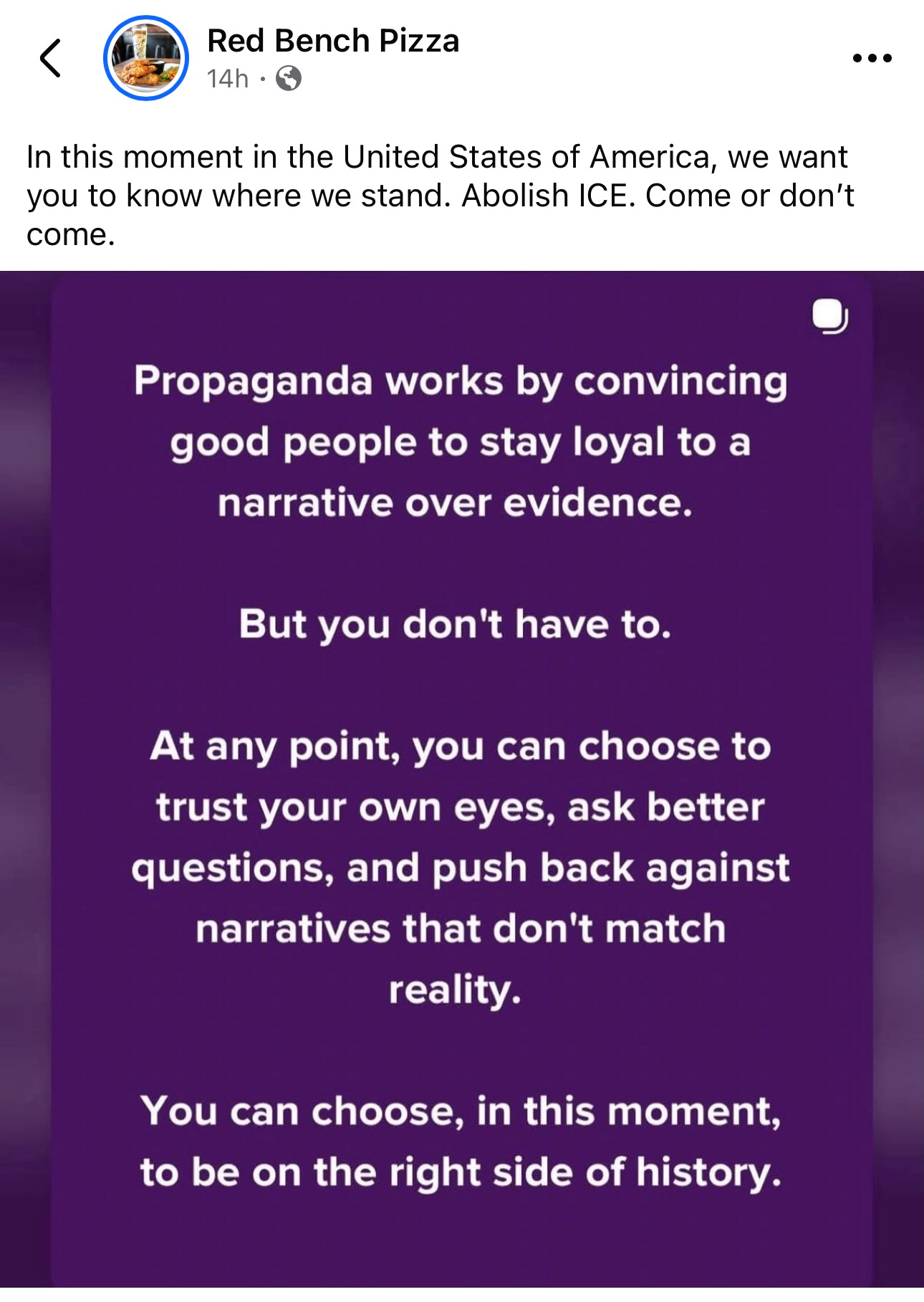Viewport: 924px width, 1302px height.
Task: Open the Red Bench Pizza page name
Action: (332, 42)
